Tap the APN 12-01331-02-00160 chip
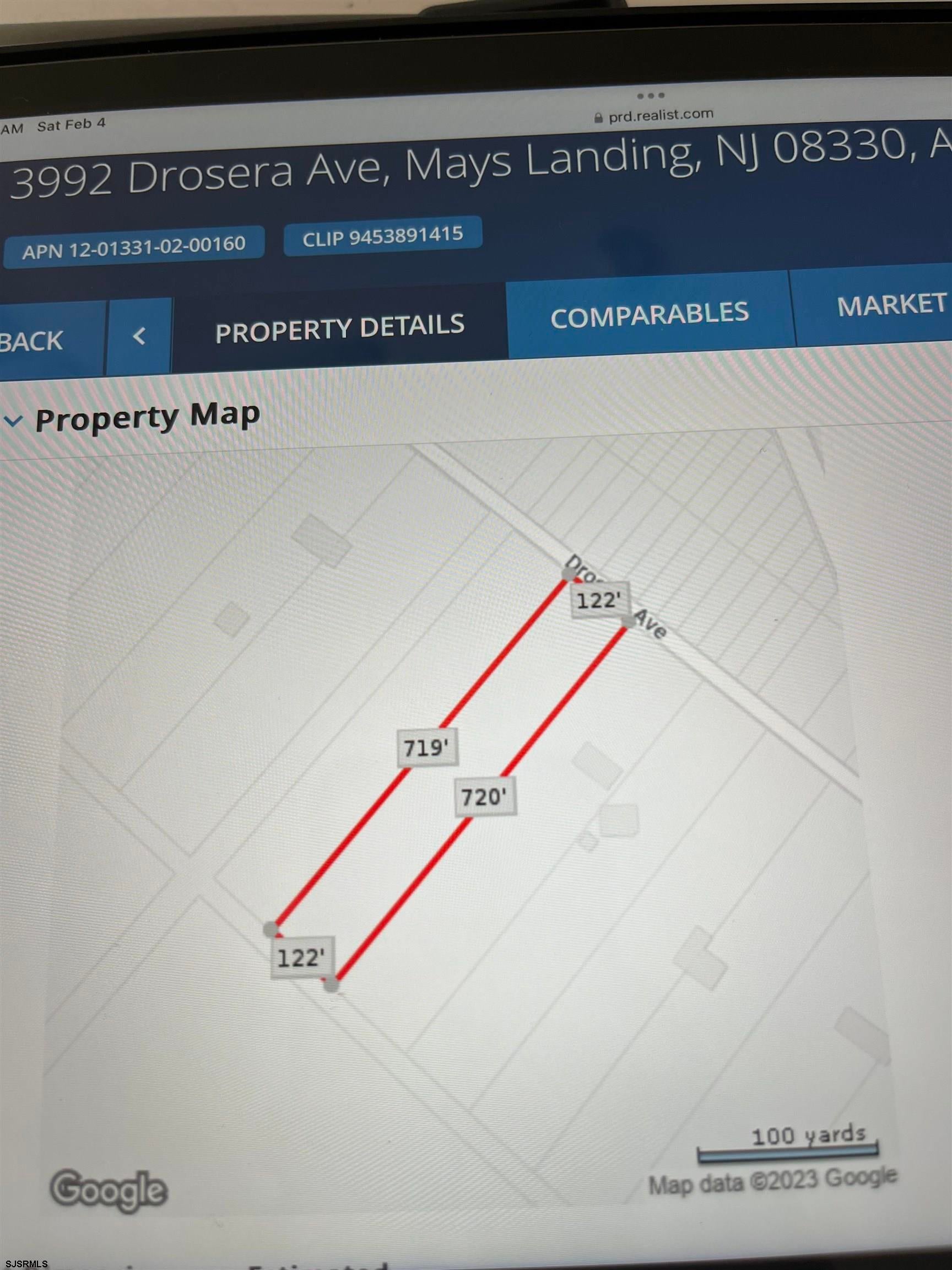 click(x=134, y=247)
